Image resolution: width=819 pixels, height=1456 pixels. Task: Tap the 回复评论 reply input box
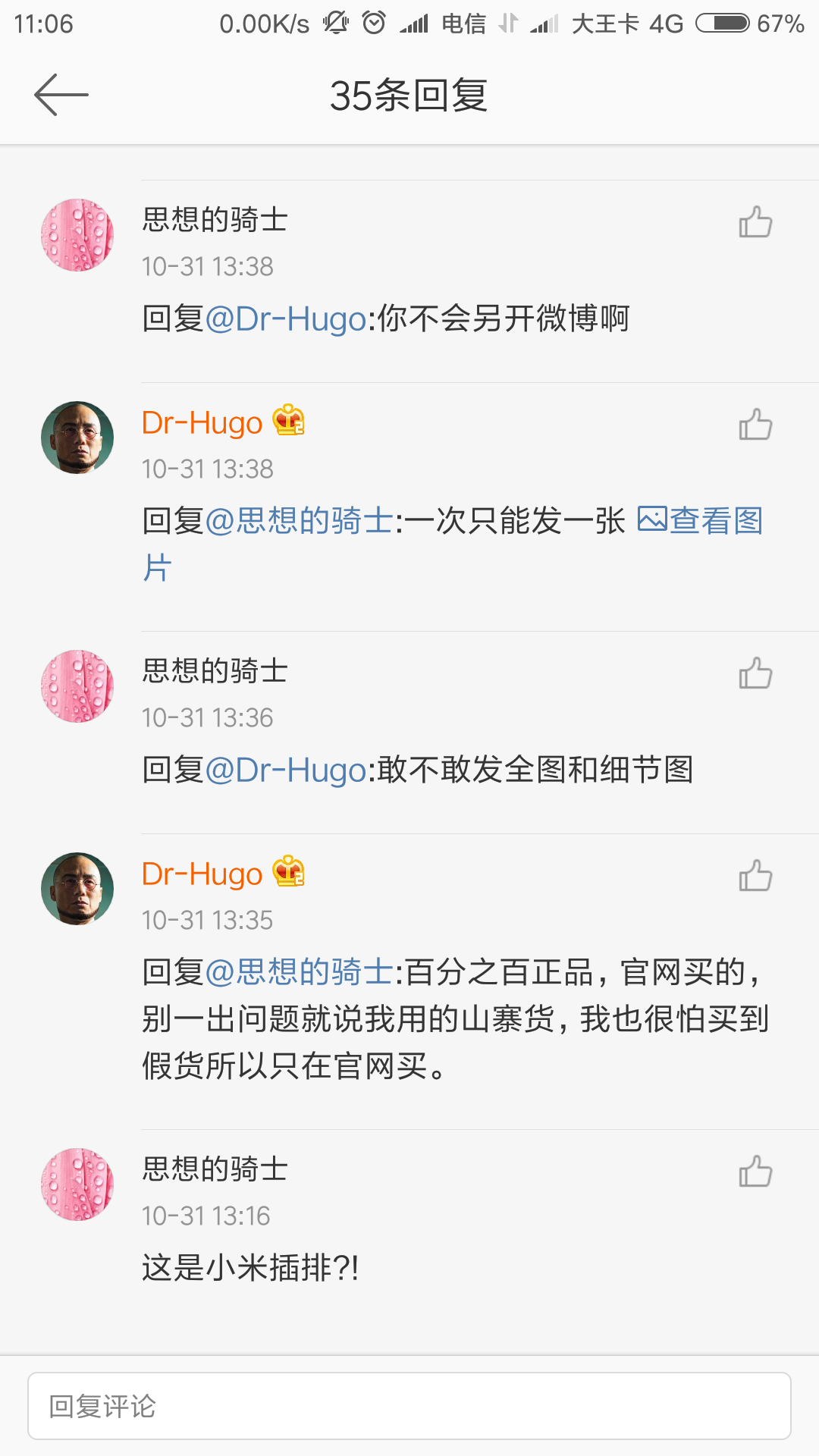coord(409,1405)
